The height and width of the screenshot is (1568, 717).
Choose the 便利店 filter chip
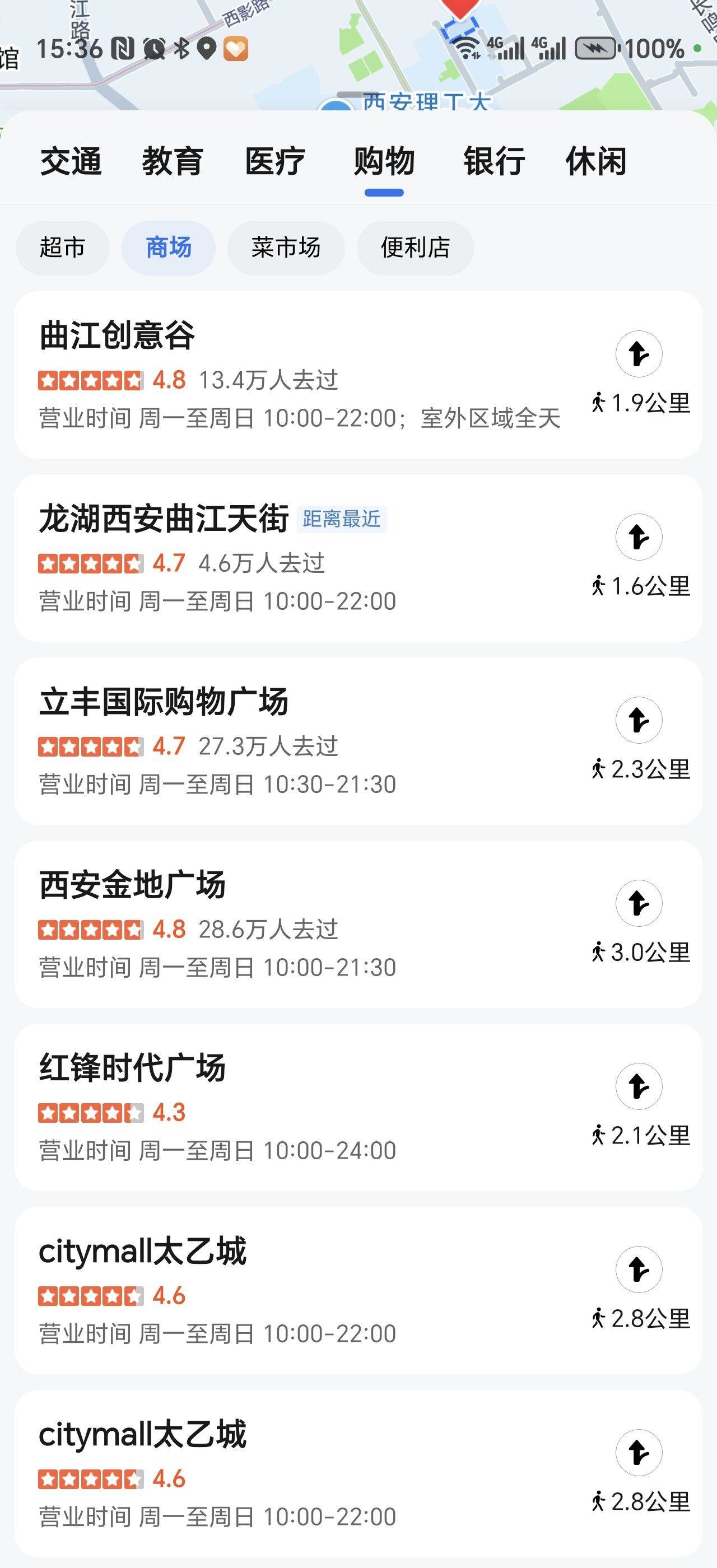pyautogui.click(x=415, y=248)
